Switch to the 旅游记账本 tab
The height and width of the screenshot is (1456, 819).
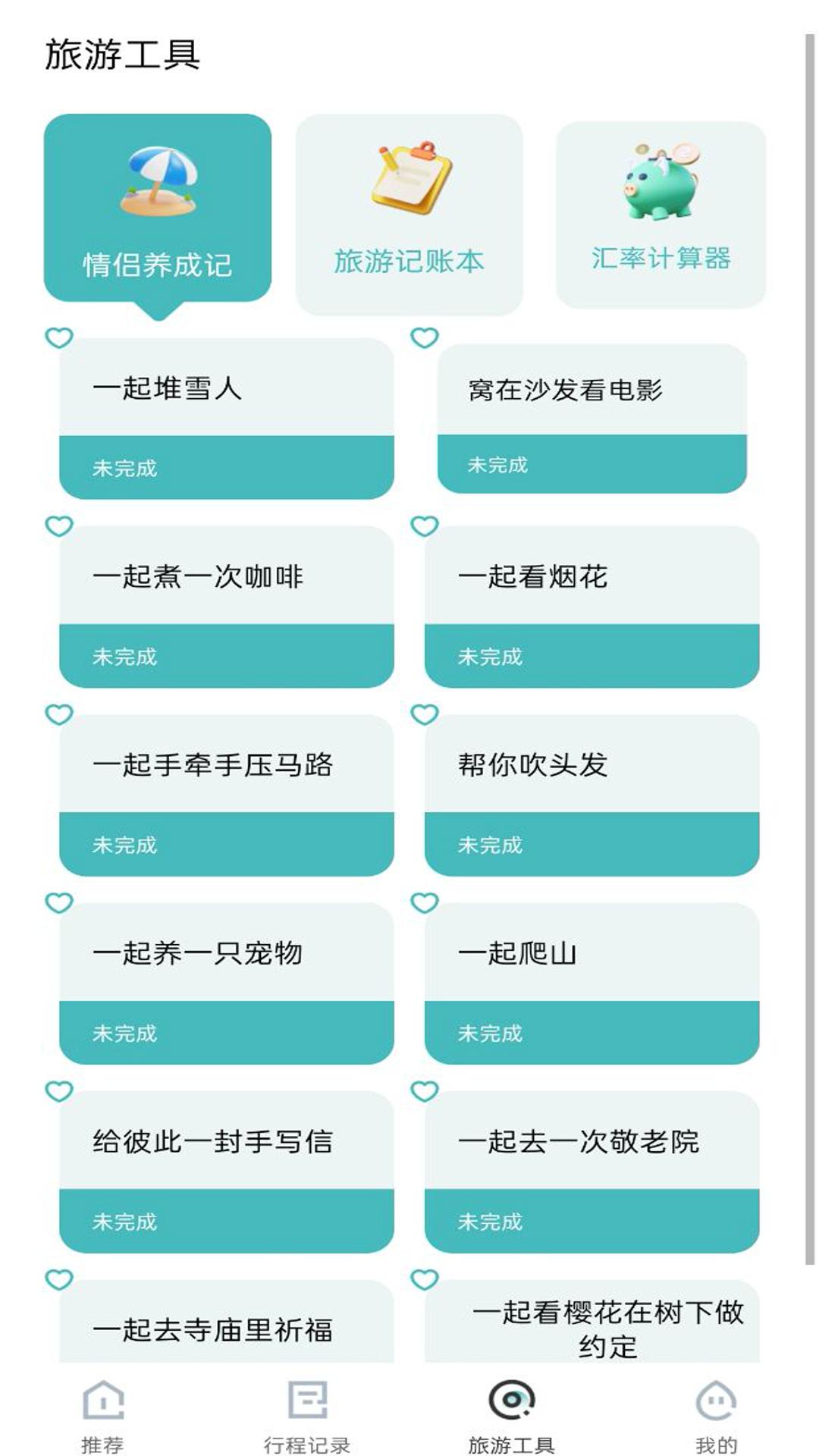pyautogui.click(x=409, y=262)
